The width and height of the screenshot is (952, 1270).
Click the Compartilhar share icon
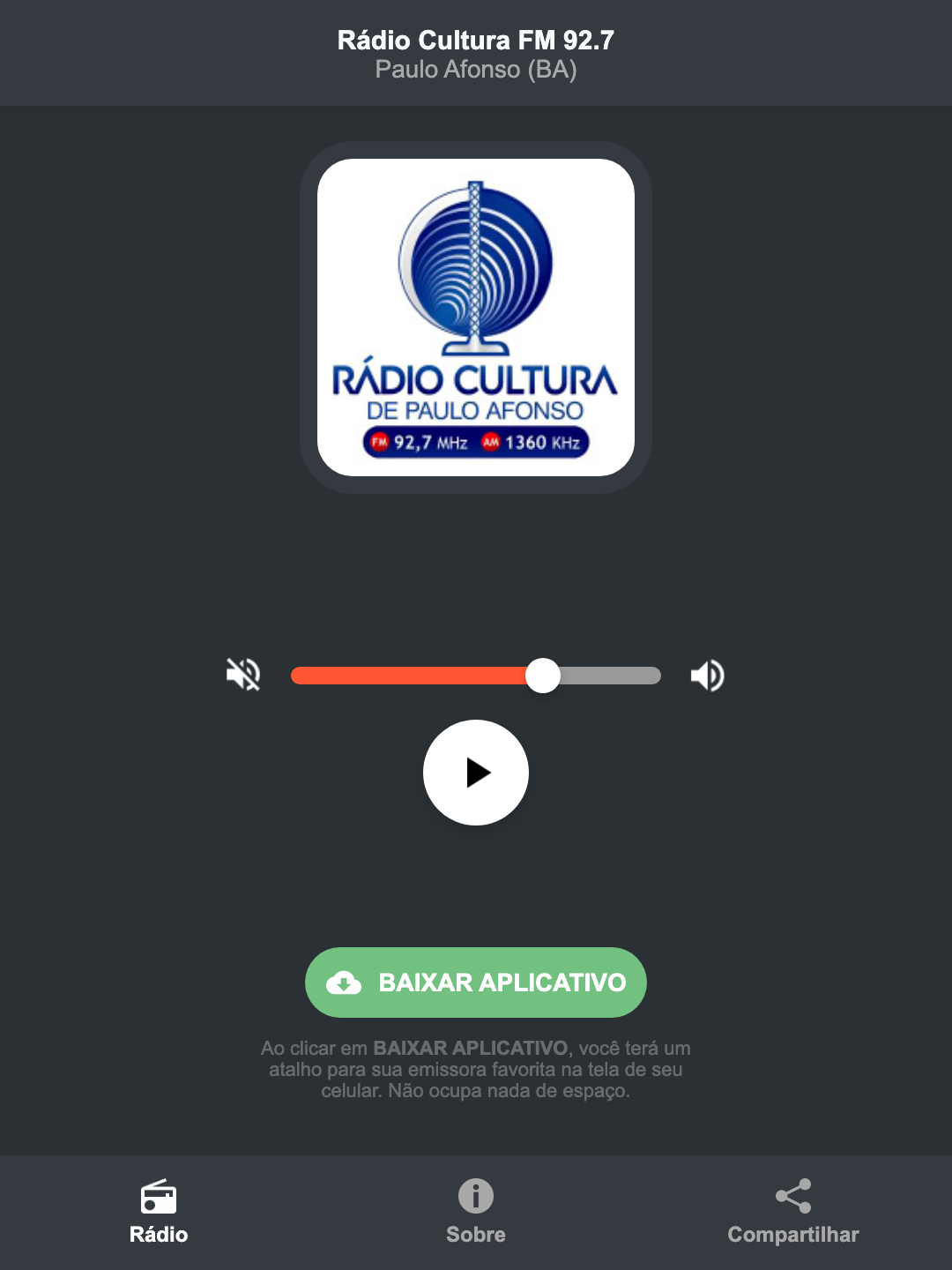[792, 1196]
